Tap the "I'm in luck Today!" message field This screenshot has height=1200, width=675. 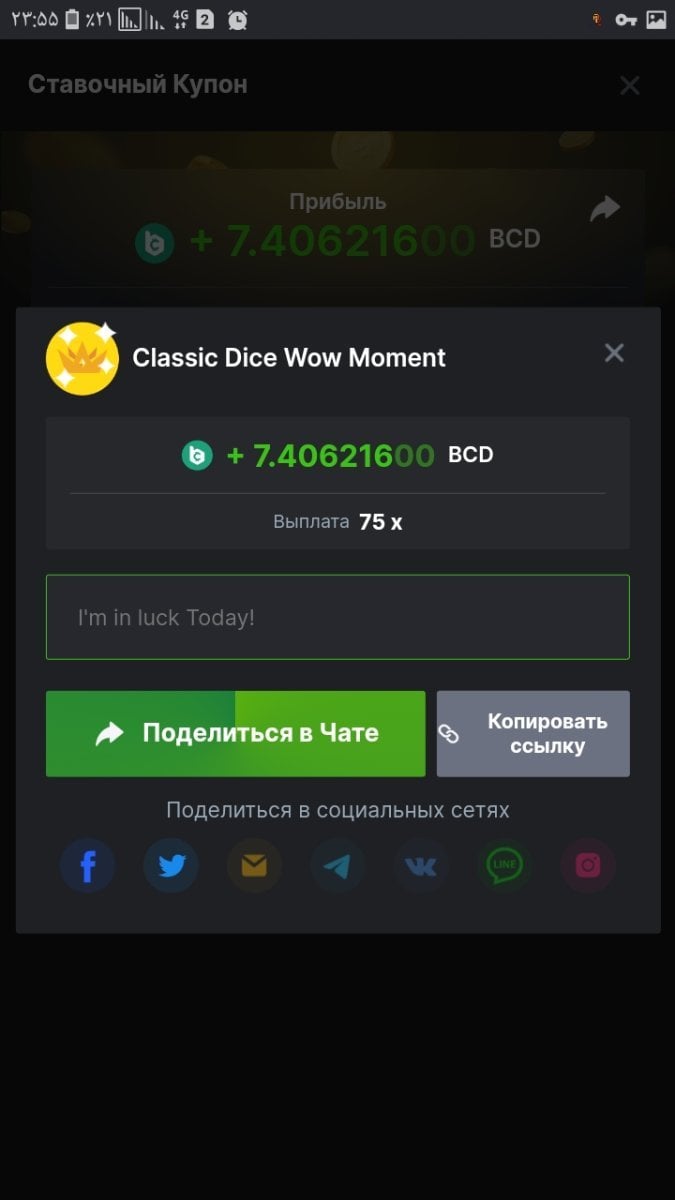tap(337, 617)
